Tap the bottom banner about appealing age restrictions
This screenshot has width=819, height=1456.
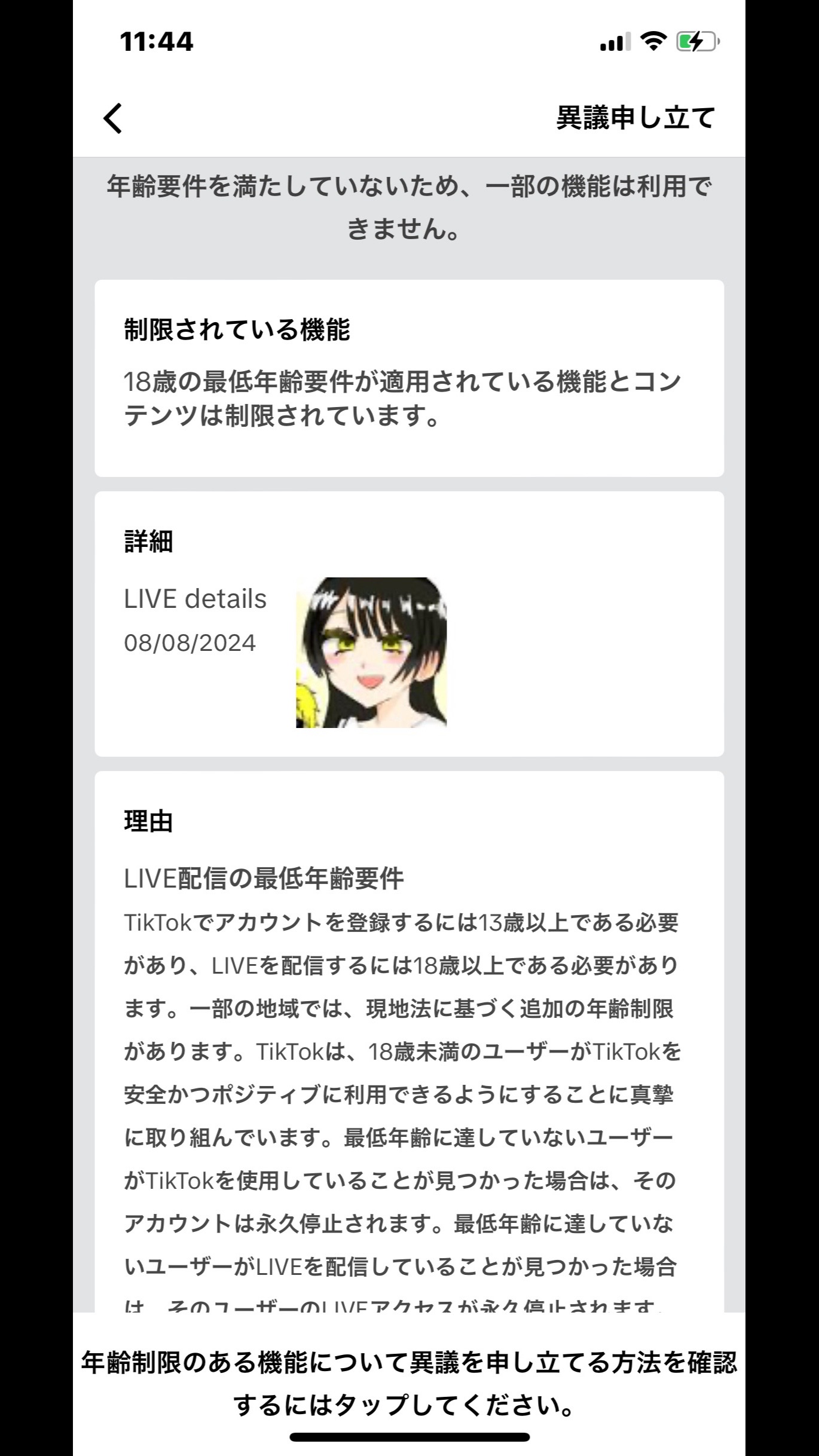point(409,1384)
